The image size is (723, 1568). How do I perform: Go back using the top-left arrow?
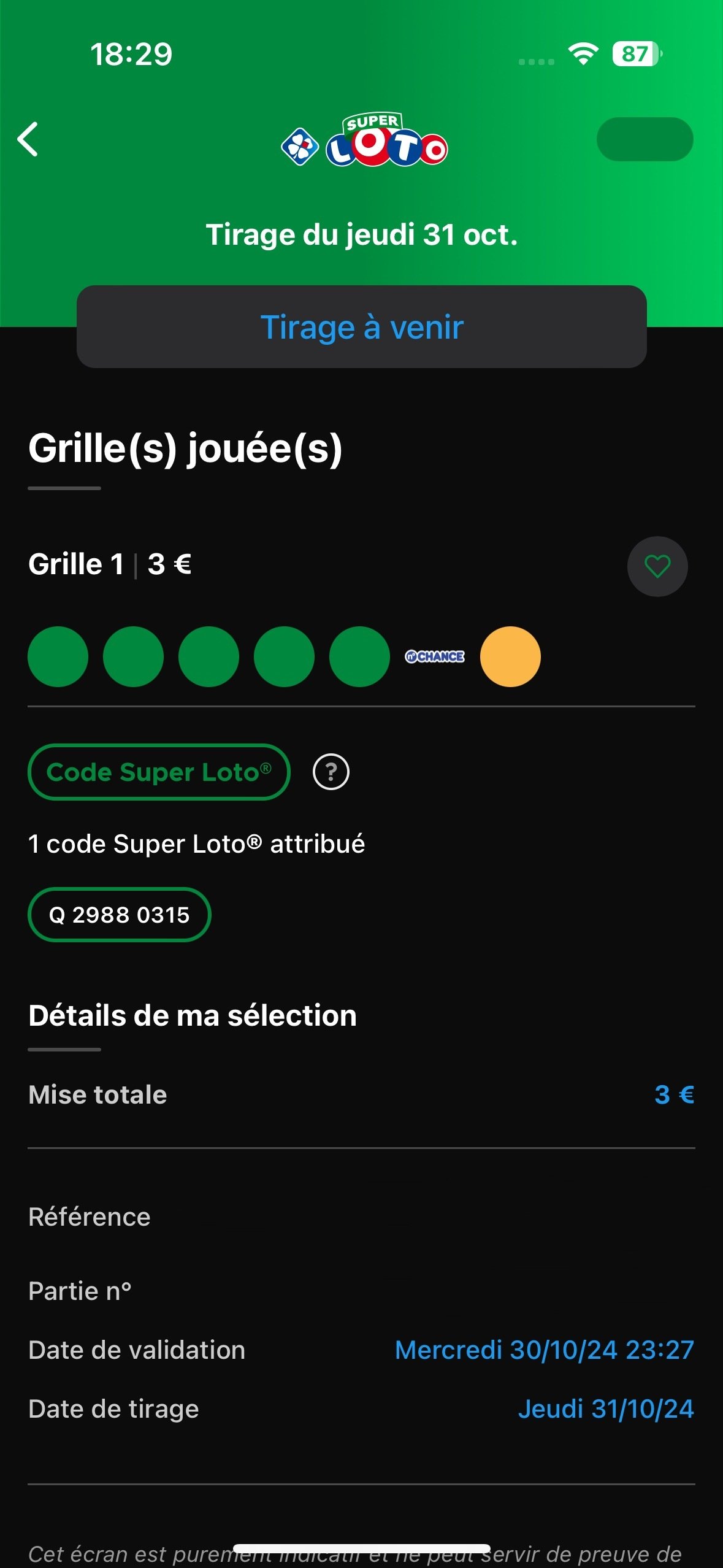point(28,139)
